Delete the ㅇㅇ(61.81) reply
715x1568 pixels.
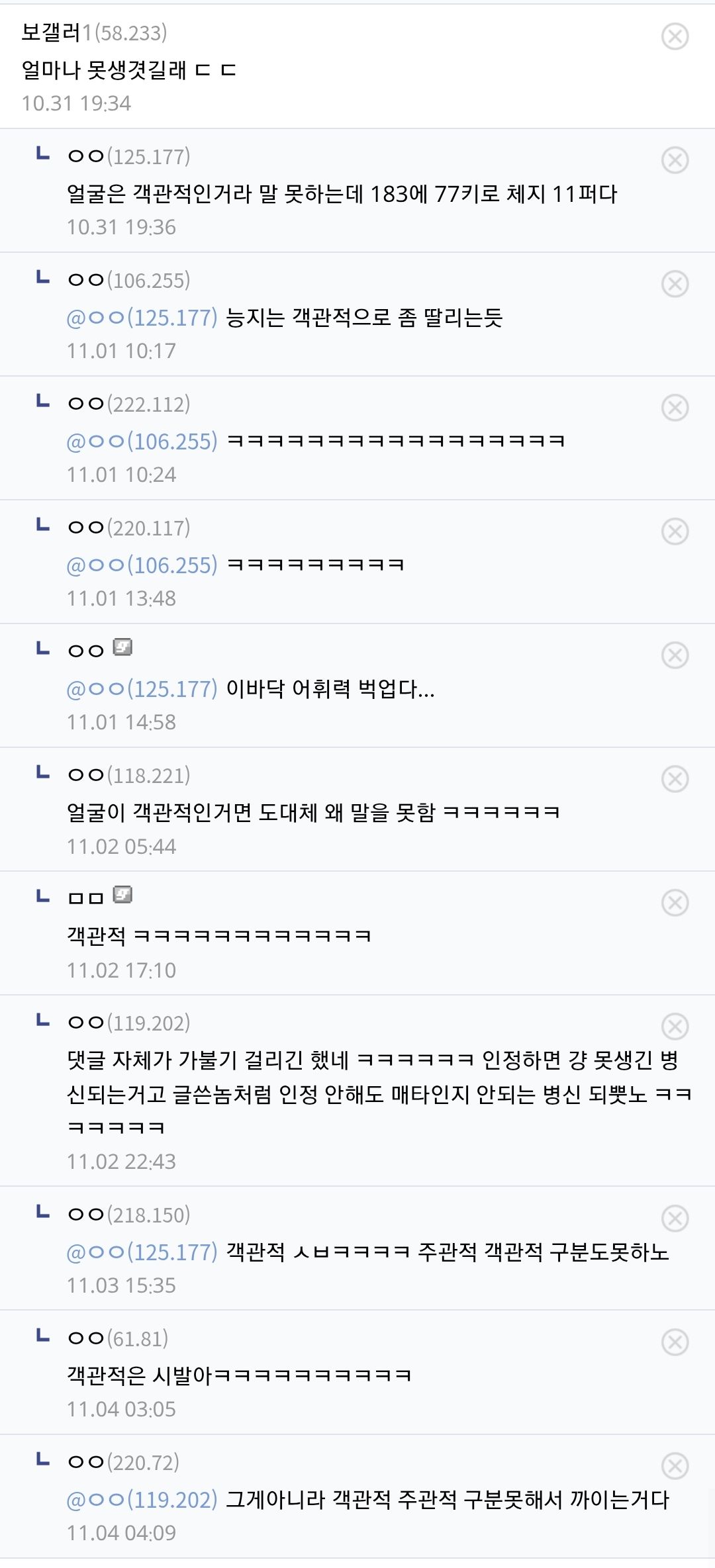click(x=675, y=1342)
